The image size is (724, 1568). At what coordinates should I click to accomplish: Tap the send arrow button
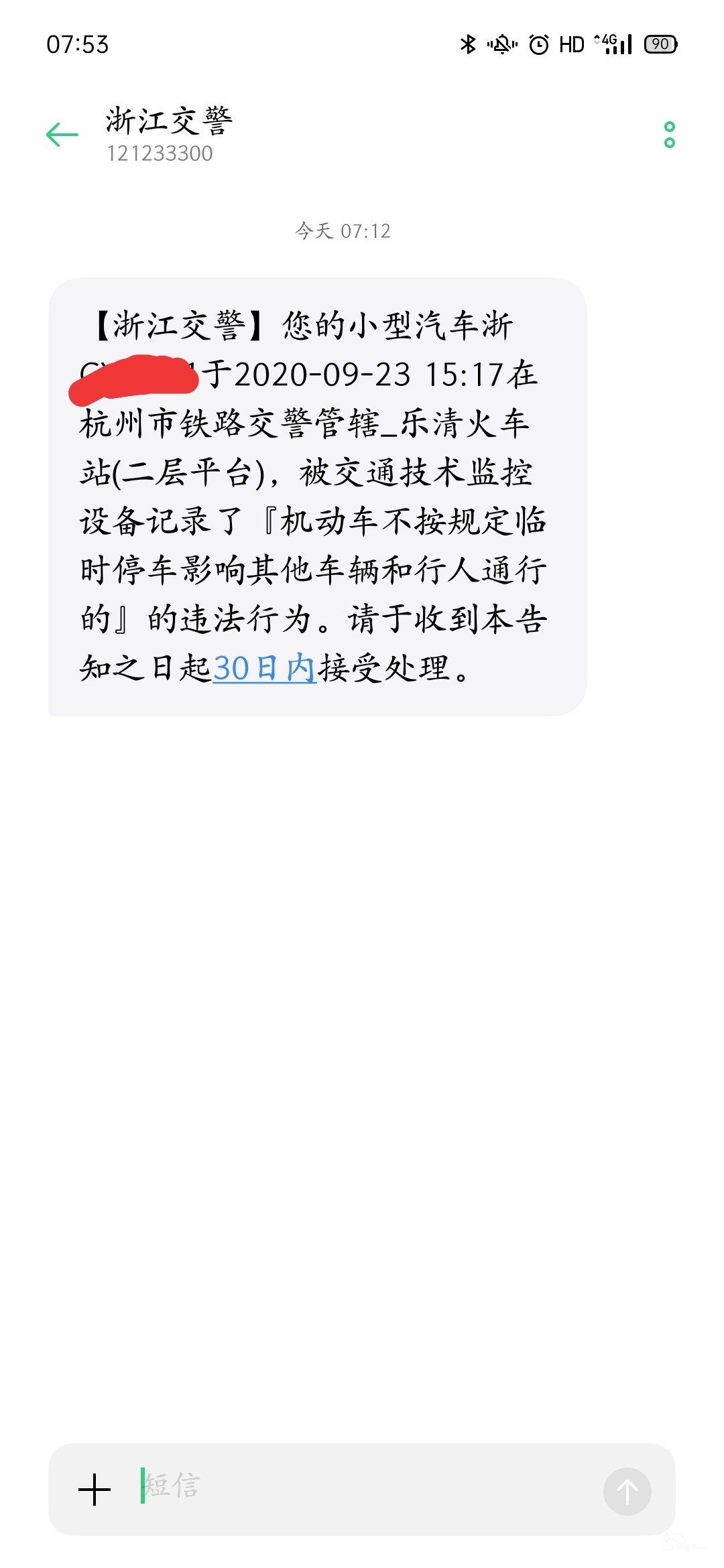627,1491
